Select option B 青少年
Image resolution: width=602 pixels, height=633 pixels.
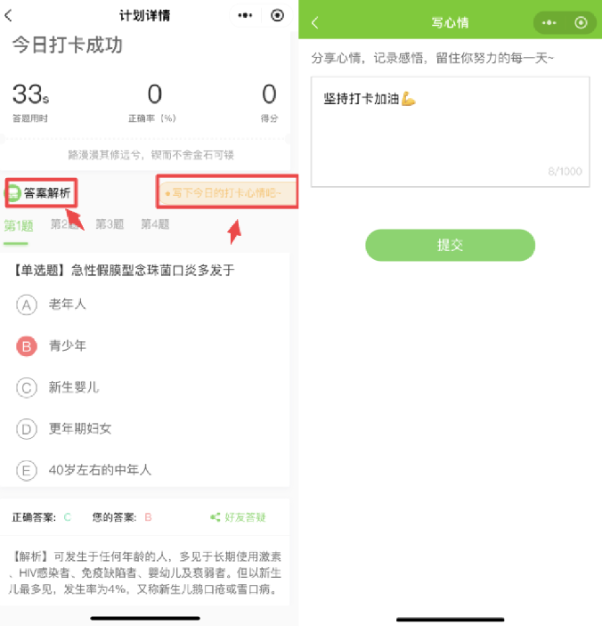[x=27, y=346]
